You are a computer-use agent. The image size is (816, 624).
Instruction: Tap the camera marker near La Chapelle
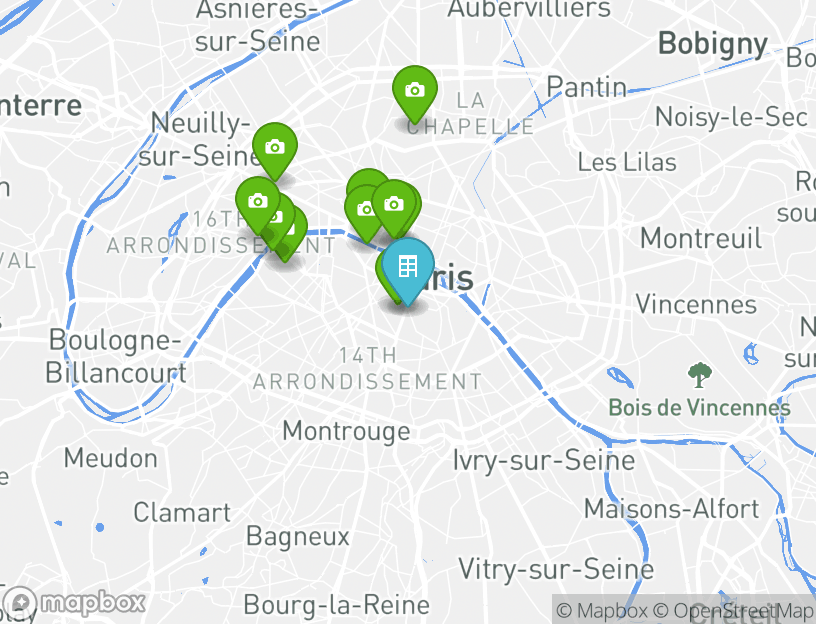point(414,91)
